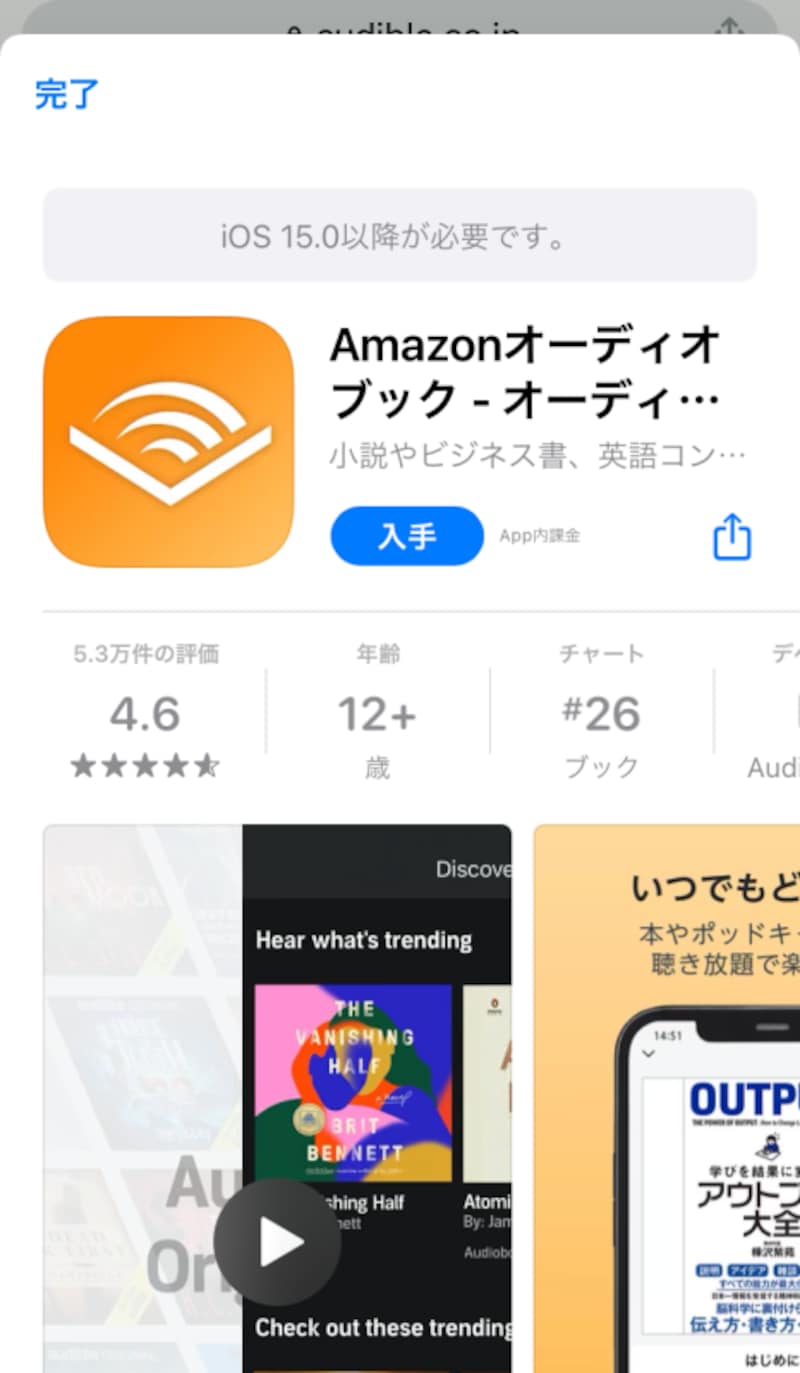This screenshot has width=800, height=1373.
Task: Open the いつでもどこでも screenshot preview
Action: tap(667, 1100)
